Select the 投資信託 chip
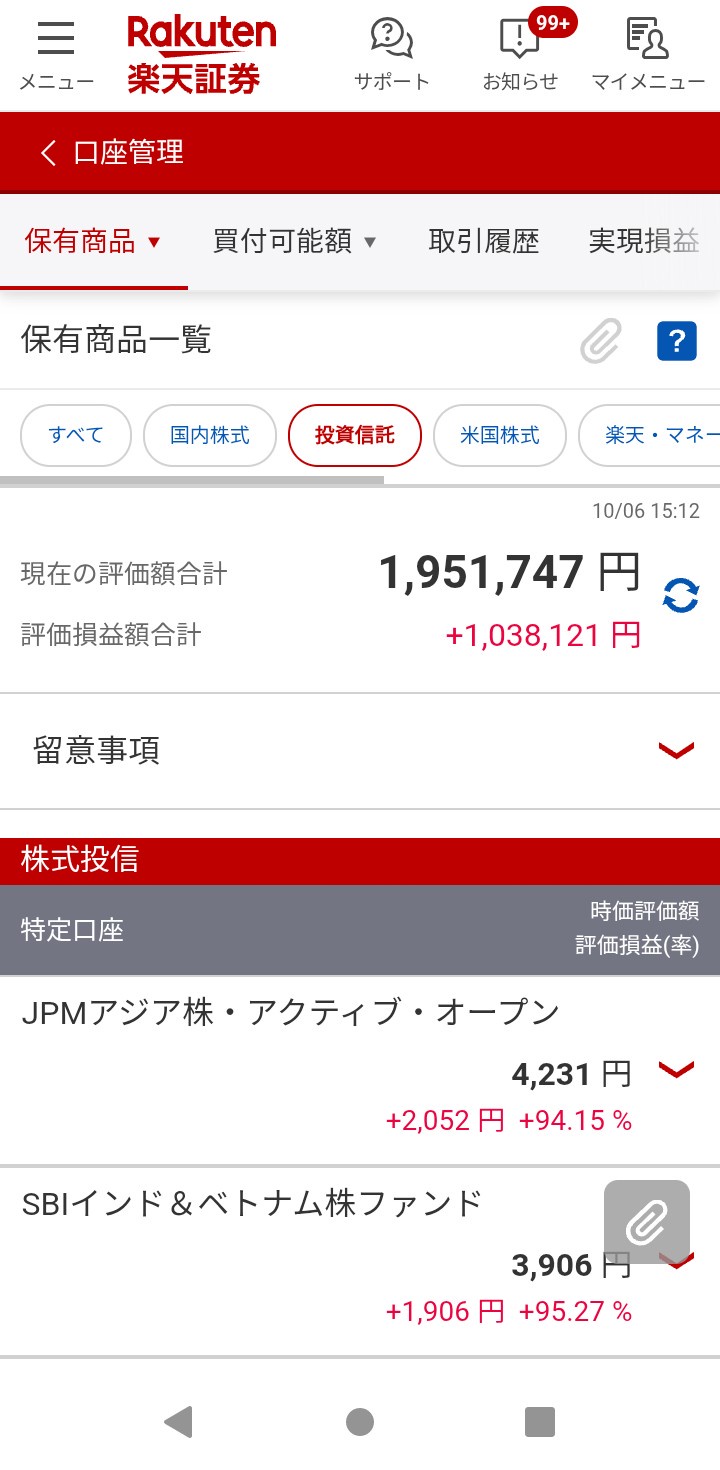The width and height of the screenshot is (720, 1470). [x=354, y=436]
